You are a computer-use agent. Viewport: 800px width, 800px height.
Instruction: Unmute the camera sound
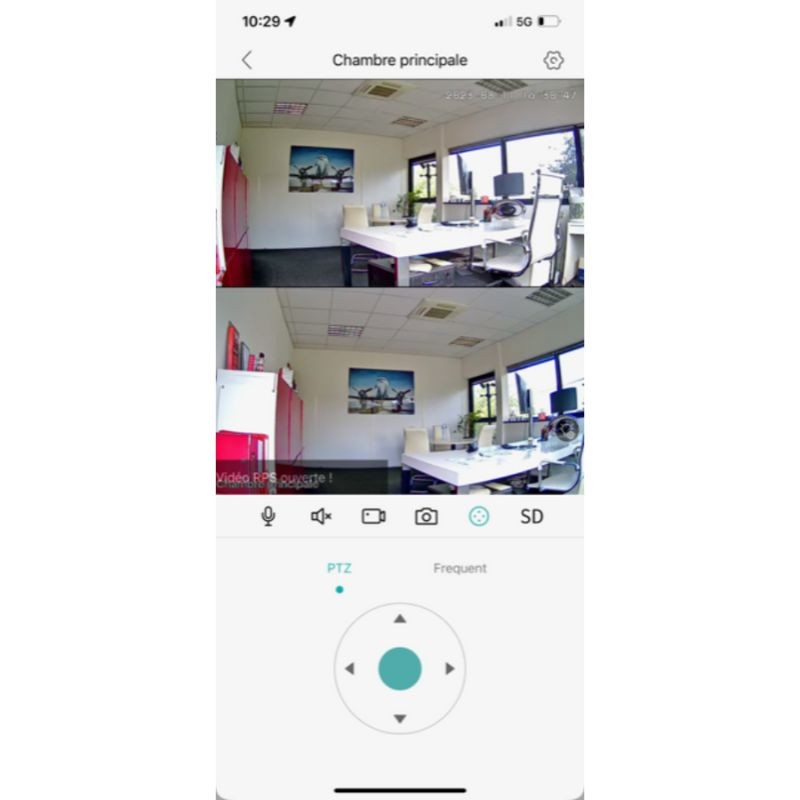coord(321,516)
